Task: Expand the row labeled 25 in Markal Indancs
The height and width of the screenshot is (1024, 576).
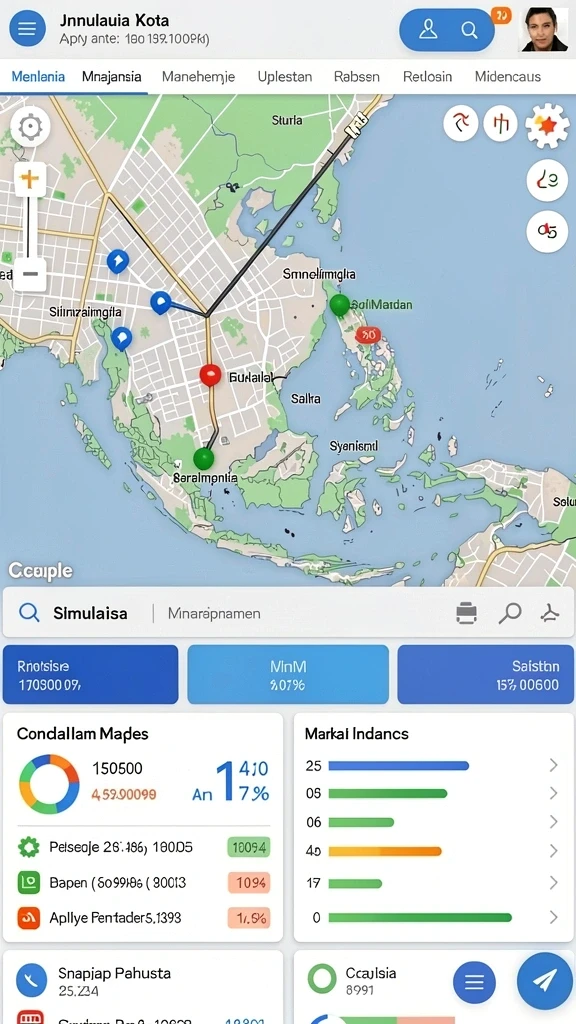Action: click(434, 765)
